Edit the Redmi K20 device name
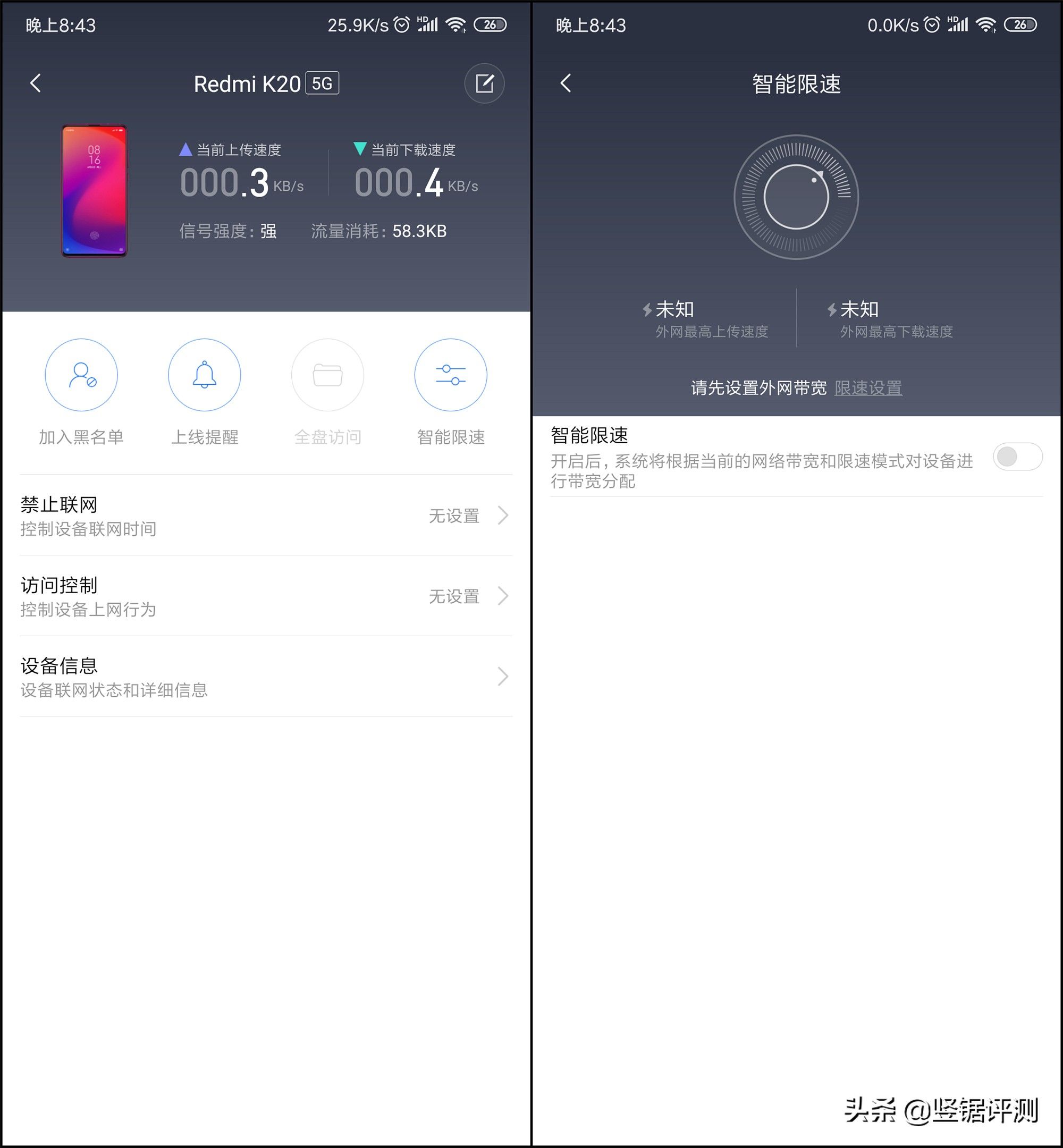 click(484, 83)
